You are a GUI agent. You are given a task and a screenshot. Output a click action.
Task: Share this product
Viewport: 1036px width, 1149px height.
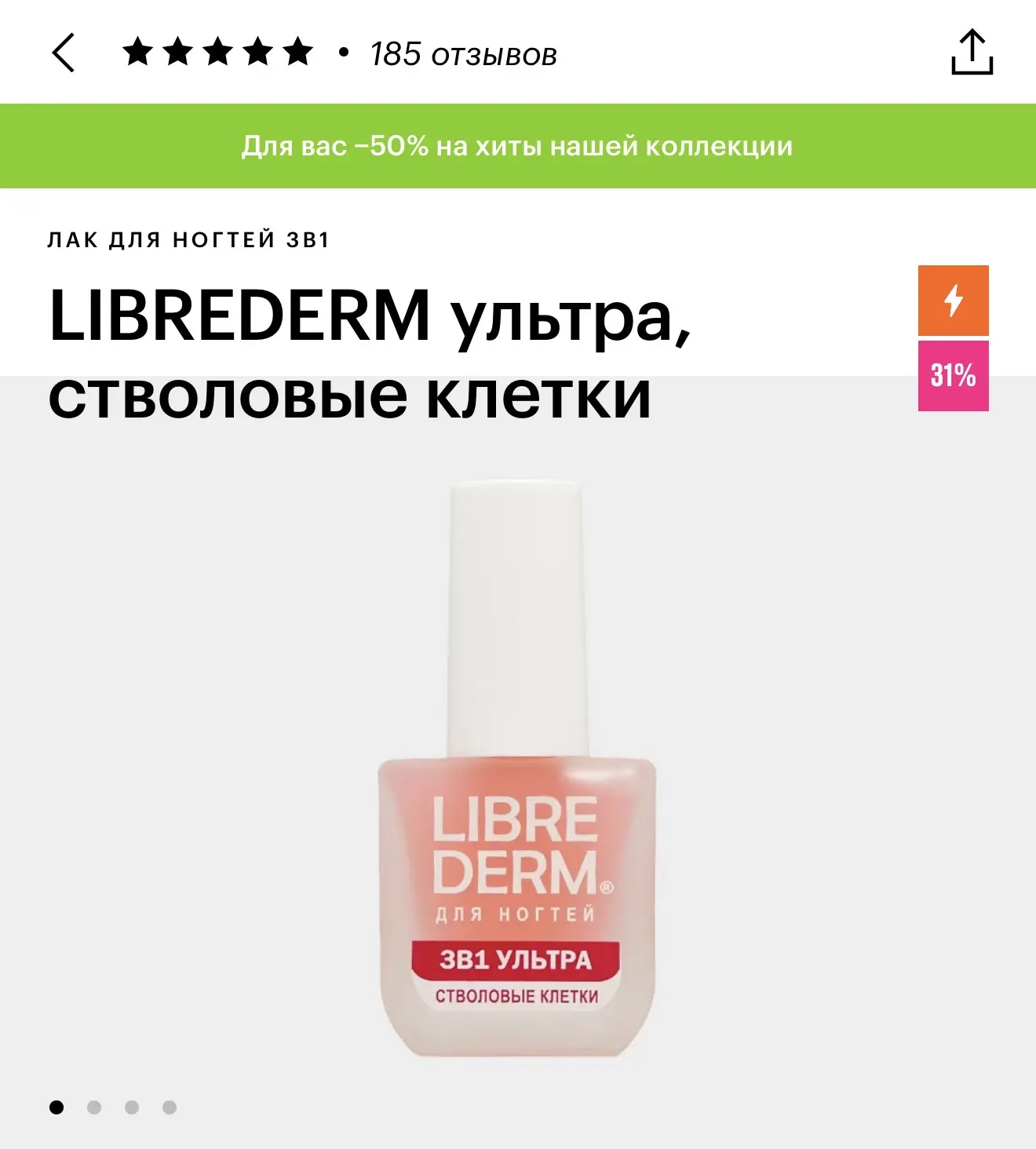point(972,53)
